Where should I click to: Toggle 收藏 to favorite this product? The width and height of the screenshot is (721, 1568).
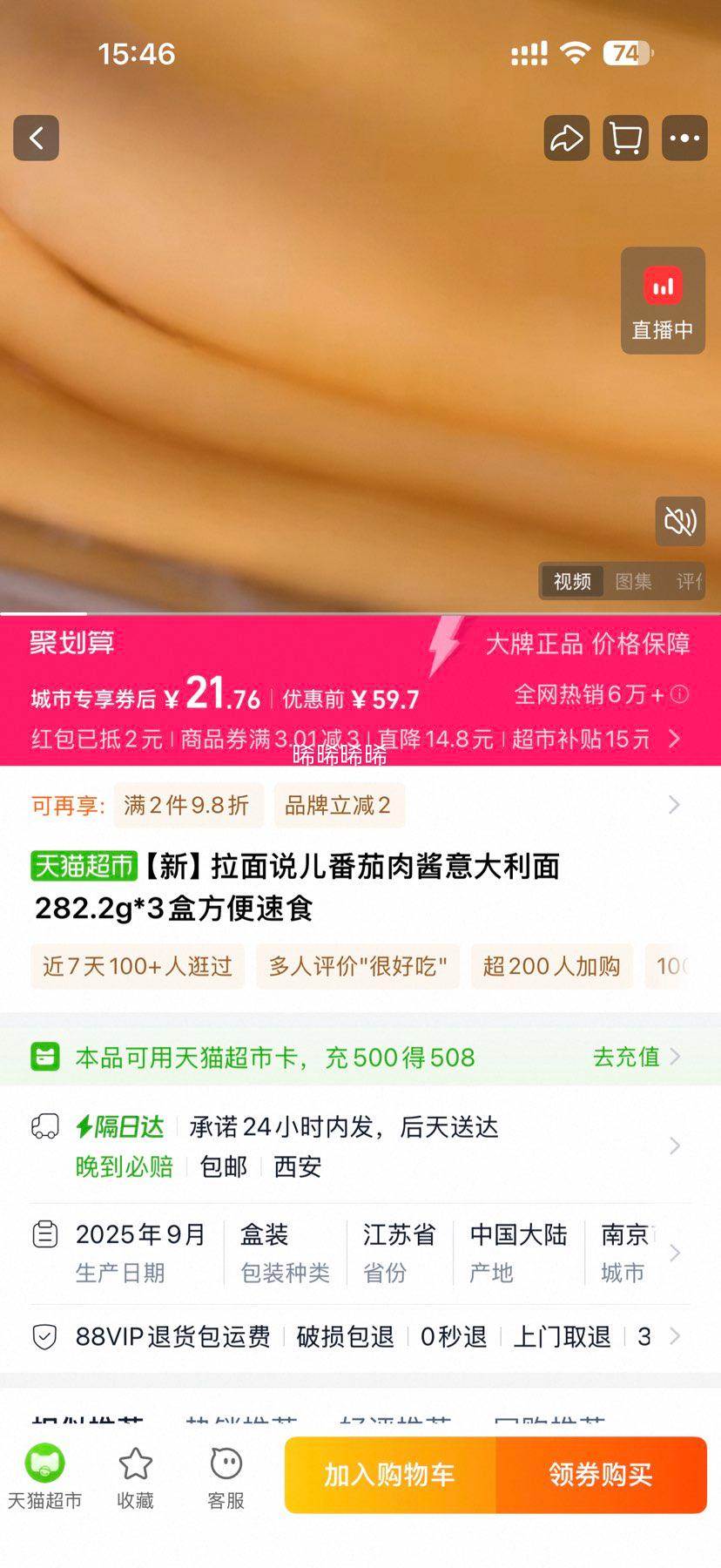click(x=135, y=1474)
